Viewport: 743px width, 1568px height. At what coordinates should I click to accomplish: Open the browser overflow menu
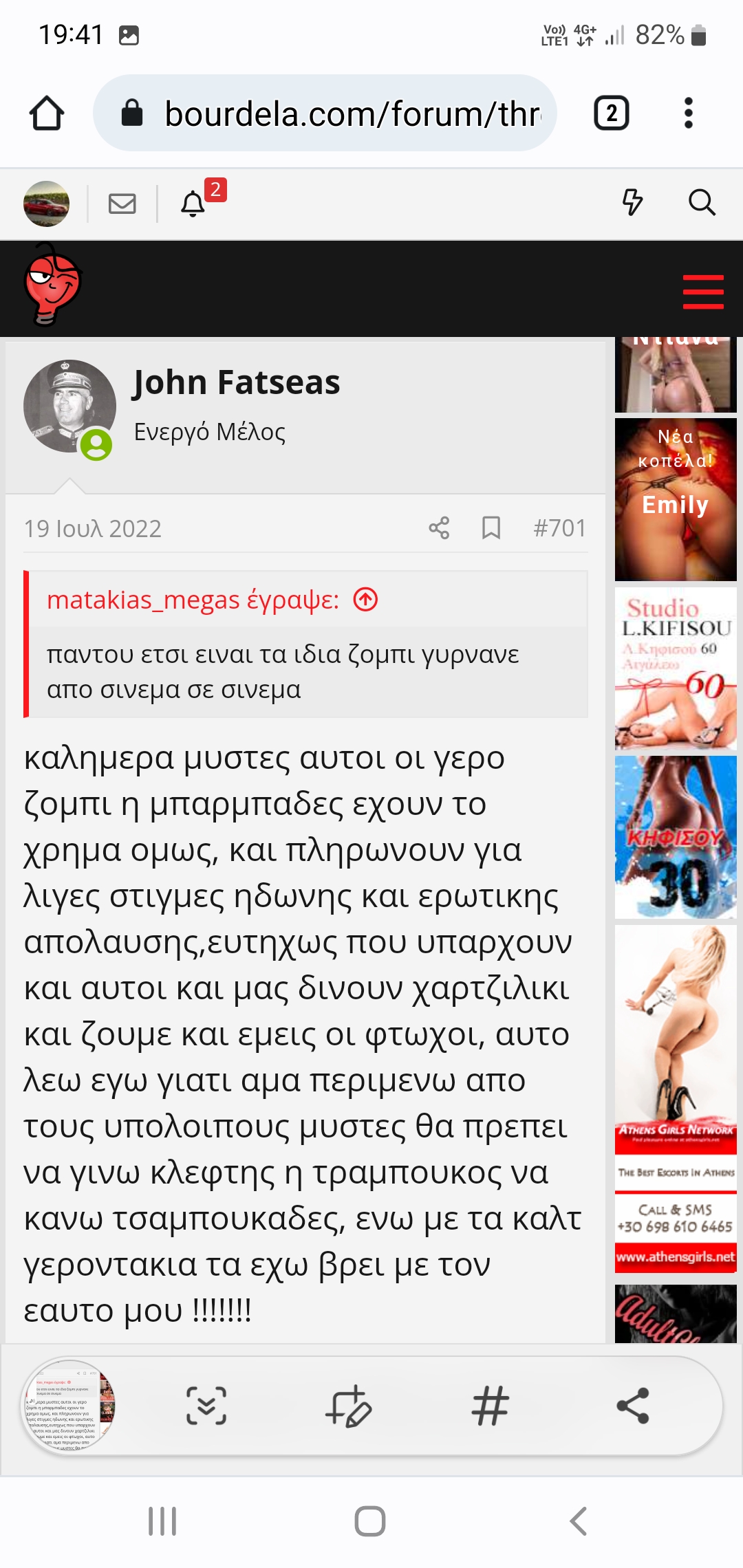(688, 113)
